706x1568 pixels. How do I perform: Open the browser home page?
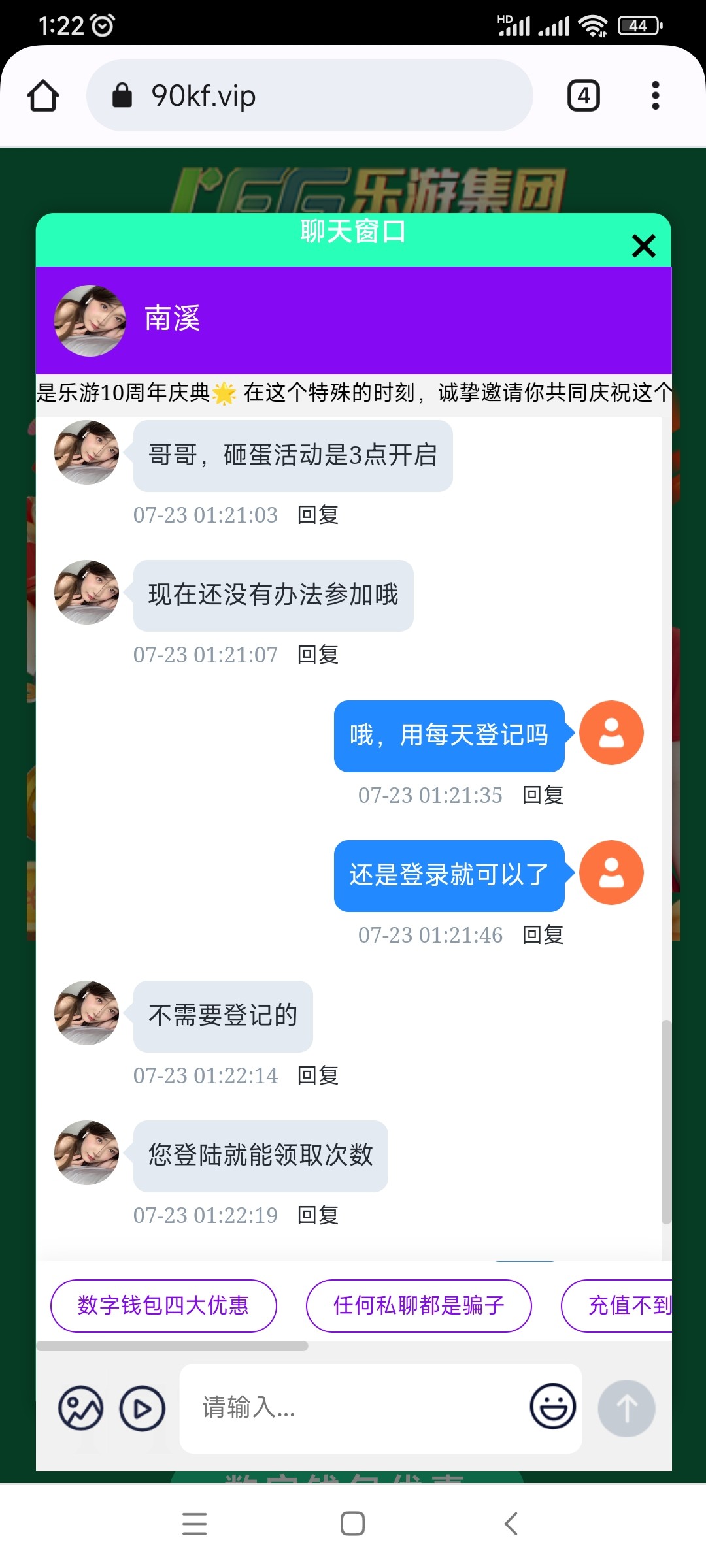pos(43,96)
